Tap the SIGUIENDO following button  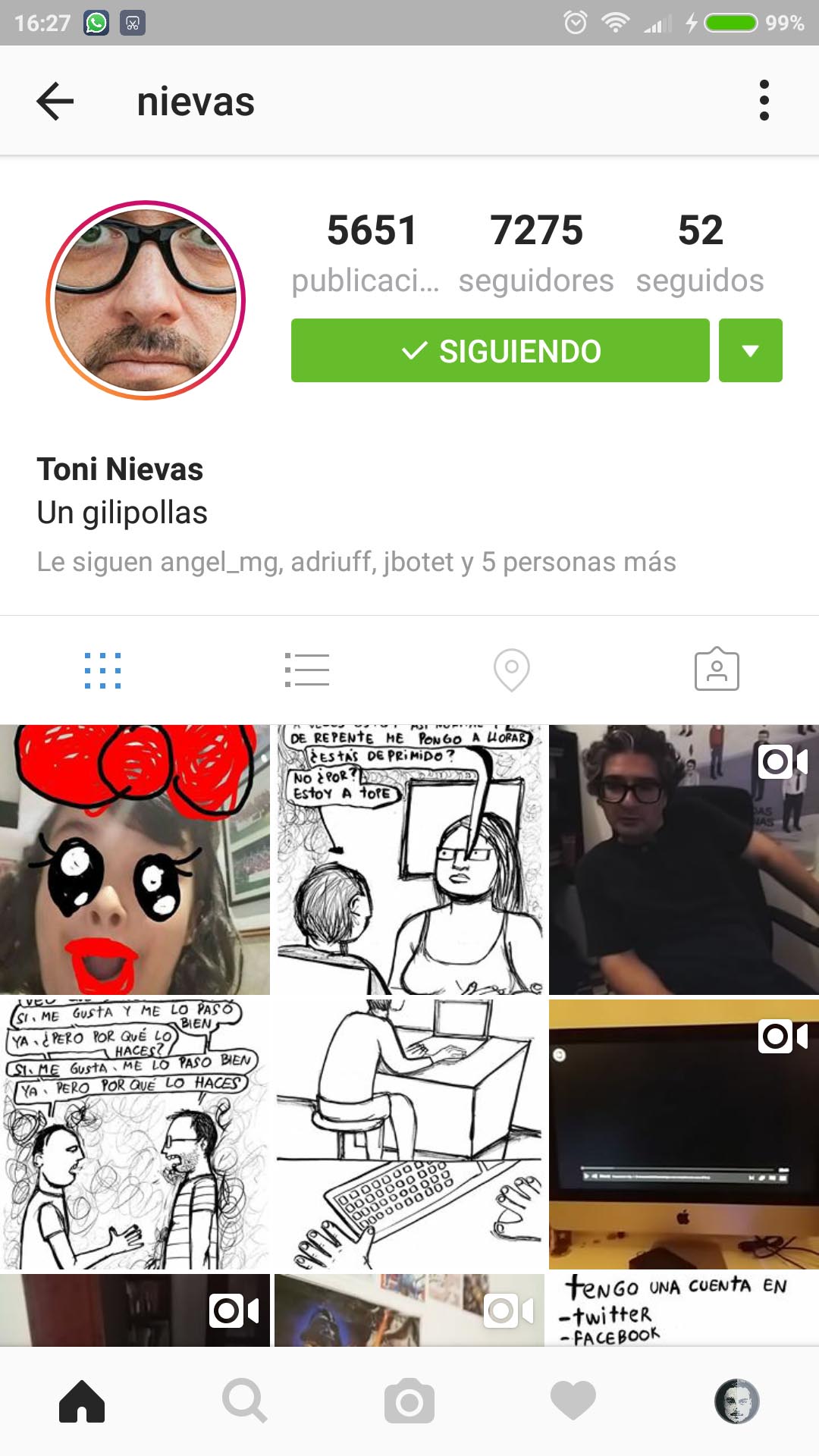pyautogui.click(x=500, y=350)
